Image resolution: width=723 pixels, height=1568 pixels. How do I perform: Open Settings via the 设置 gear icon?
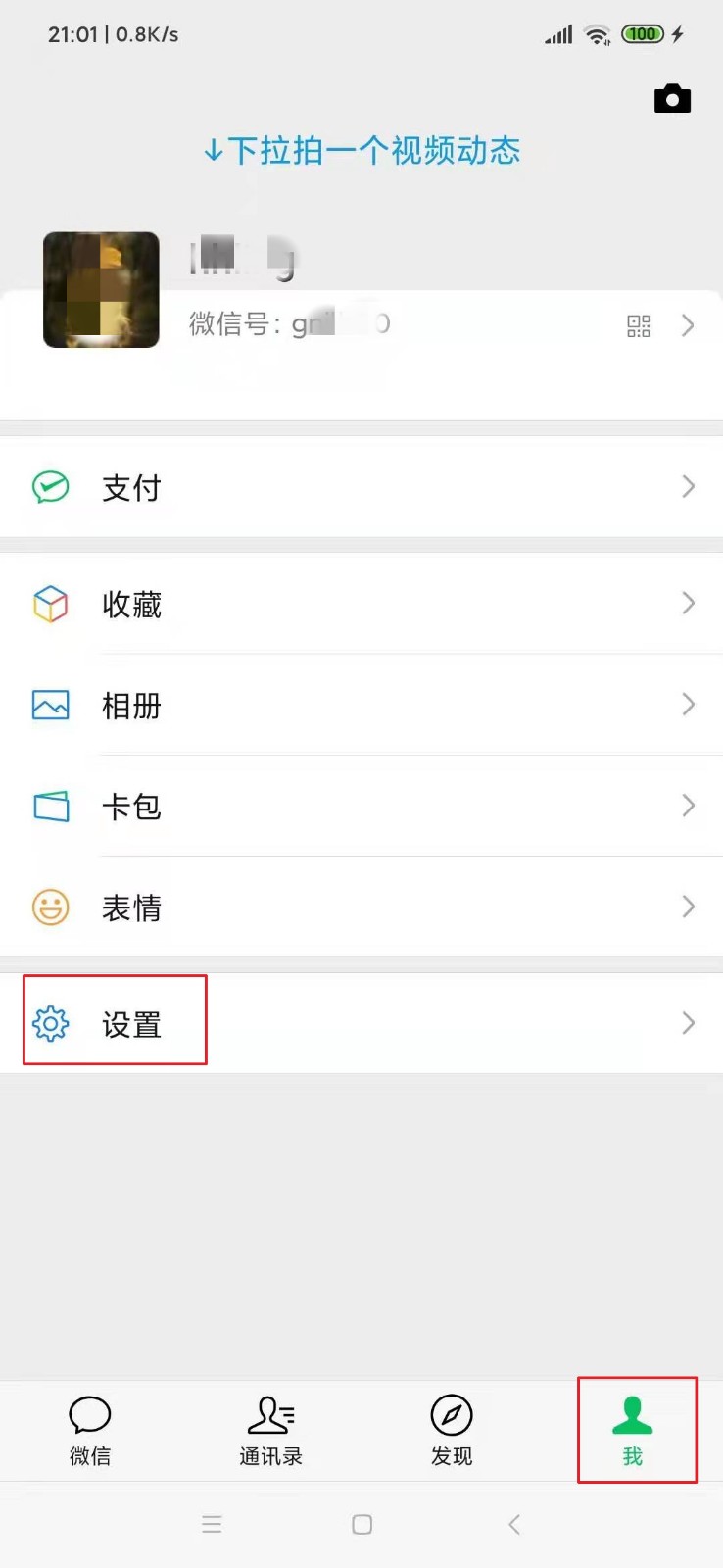click(50, 1022)
